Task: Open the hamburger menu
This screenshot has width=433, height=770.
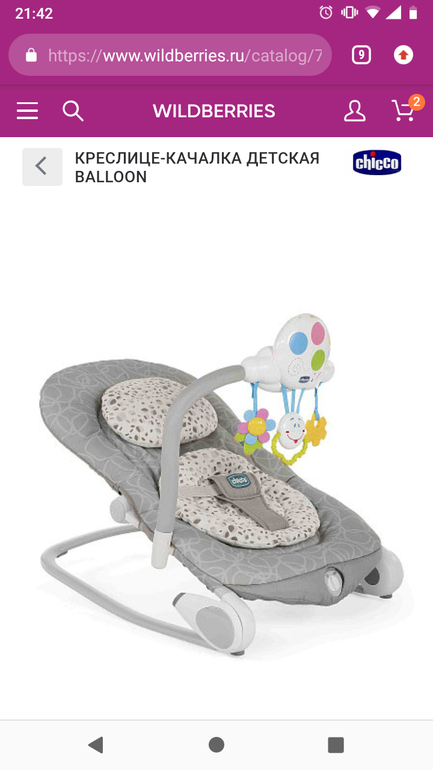Action: tap(27, 111)
